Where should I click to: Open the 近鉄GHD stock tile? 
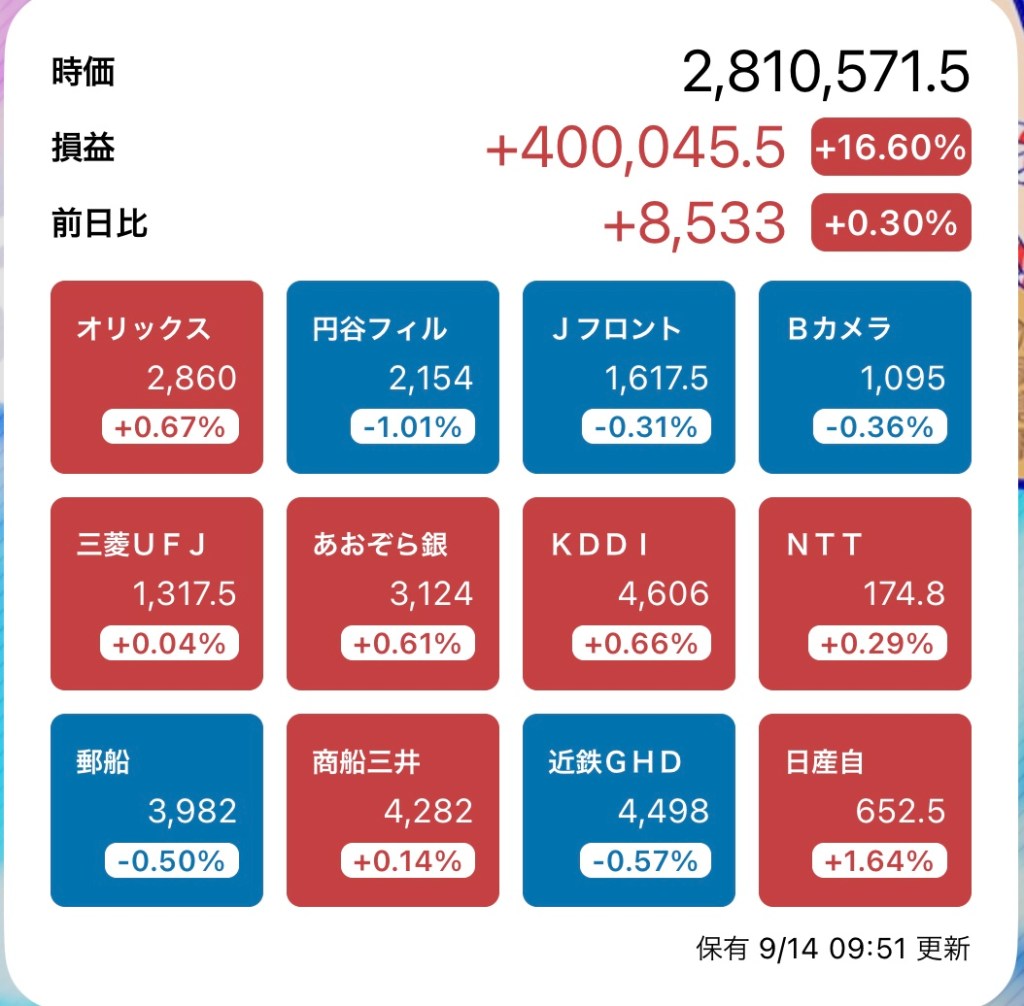coord(629,810)
